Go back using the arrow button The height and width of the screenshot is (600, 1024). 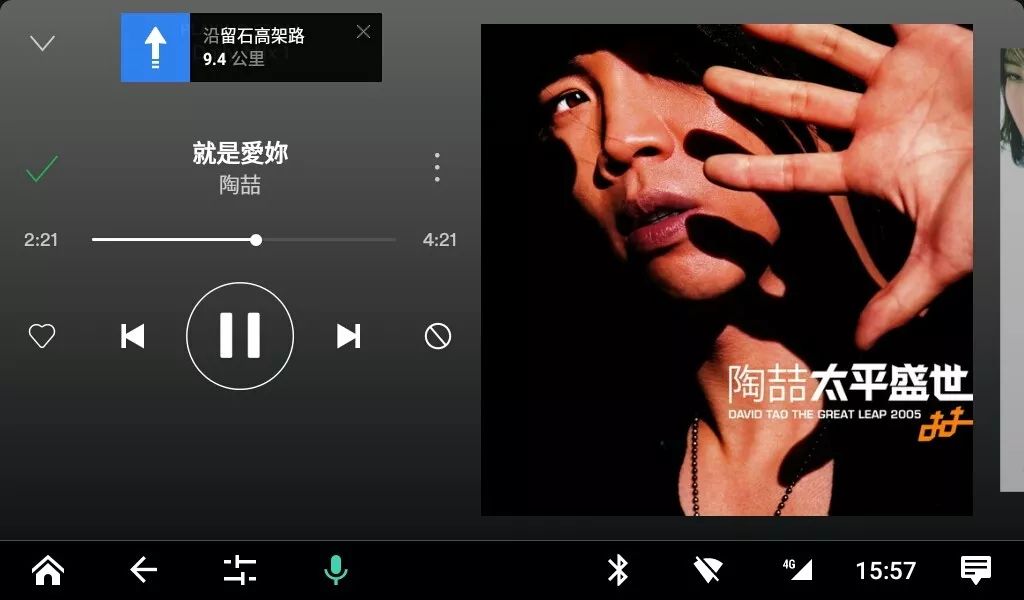coord(144,570)
